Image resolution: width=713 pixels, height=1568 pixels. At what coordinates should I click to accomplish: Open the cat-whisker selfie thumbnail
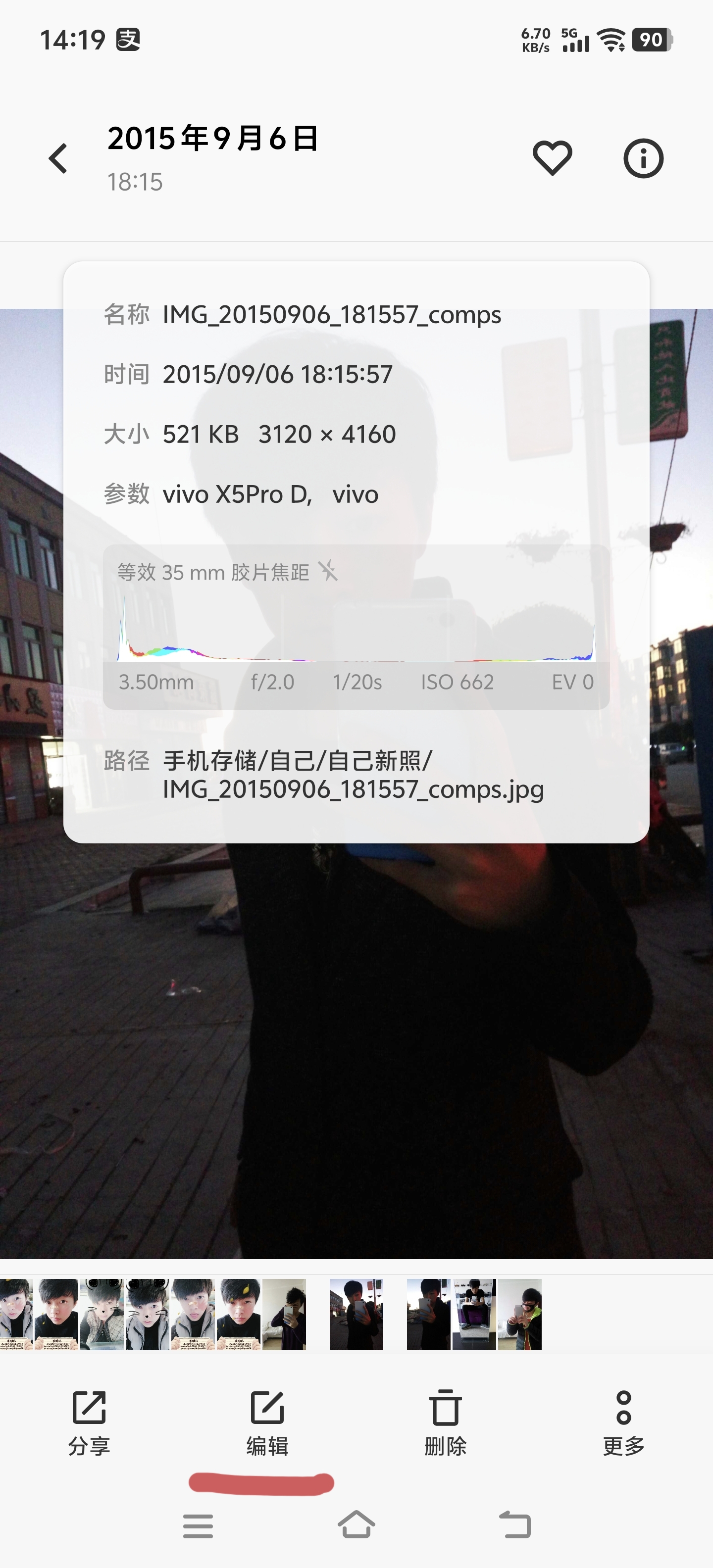(148, 1314)
